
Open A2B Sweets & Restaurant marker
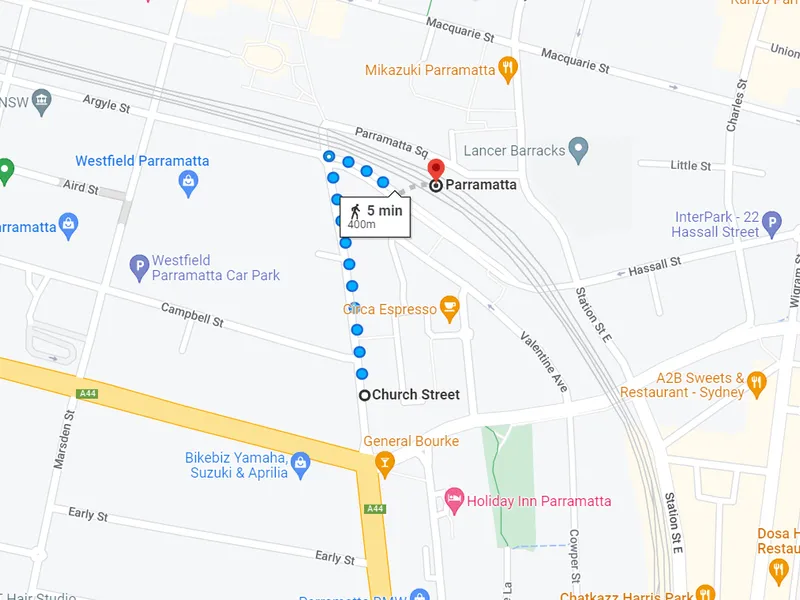click(757, 381)
